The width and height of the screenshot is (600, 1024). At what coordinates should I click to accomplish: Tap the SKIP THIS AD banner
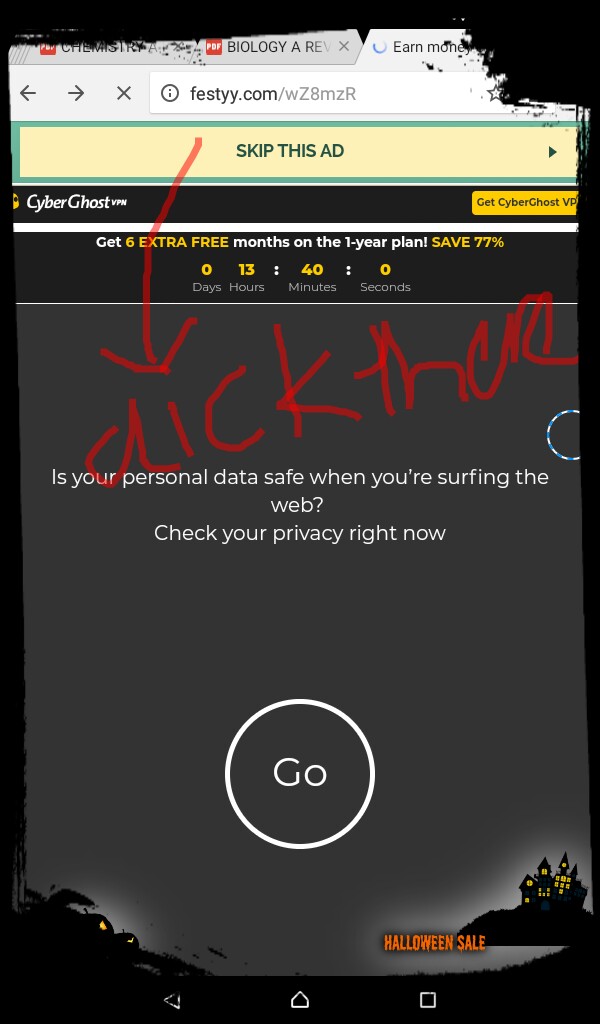pos(290,151)
